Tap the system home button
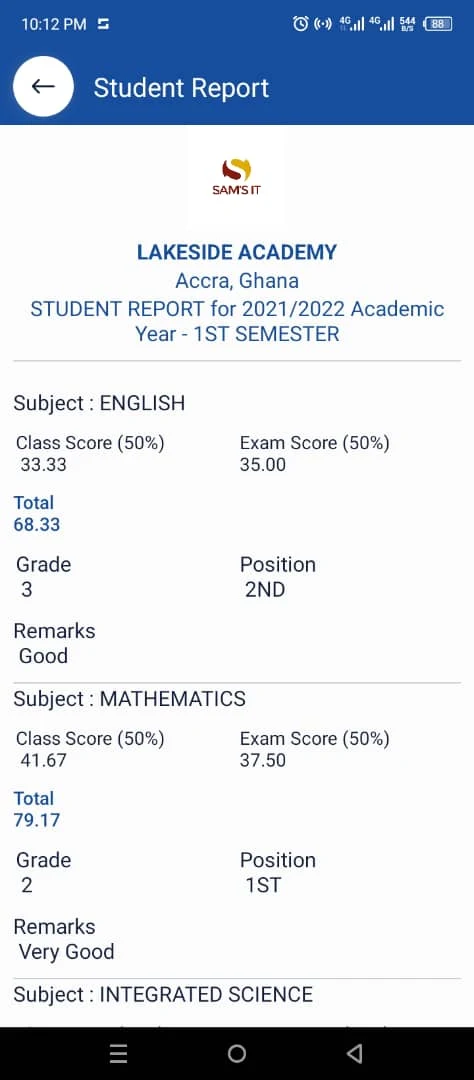Viewport: 474px width, 1080px height. coord(237,1053)
